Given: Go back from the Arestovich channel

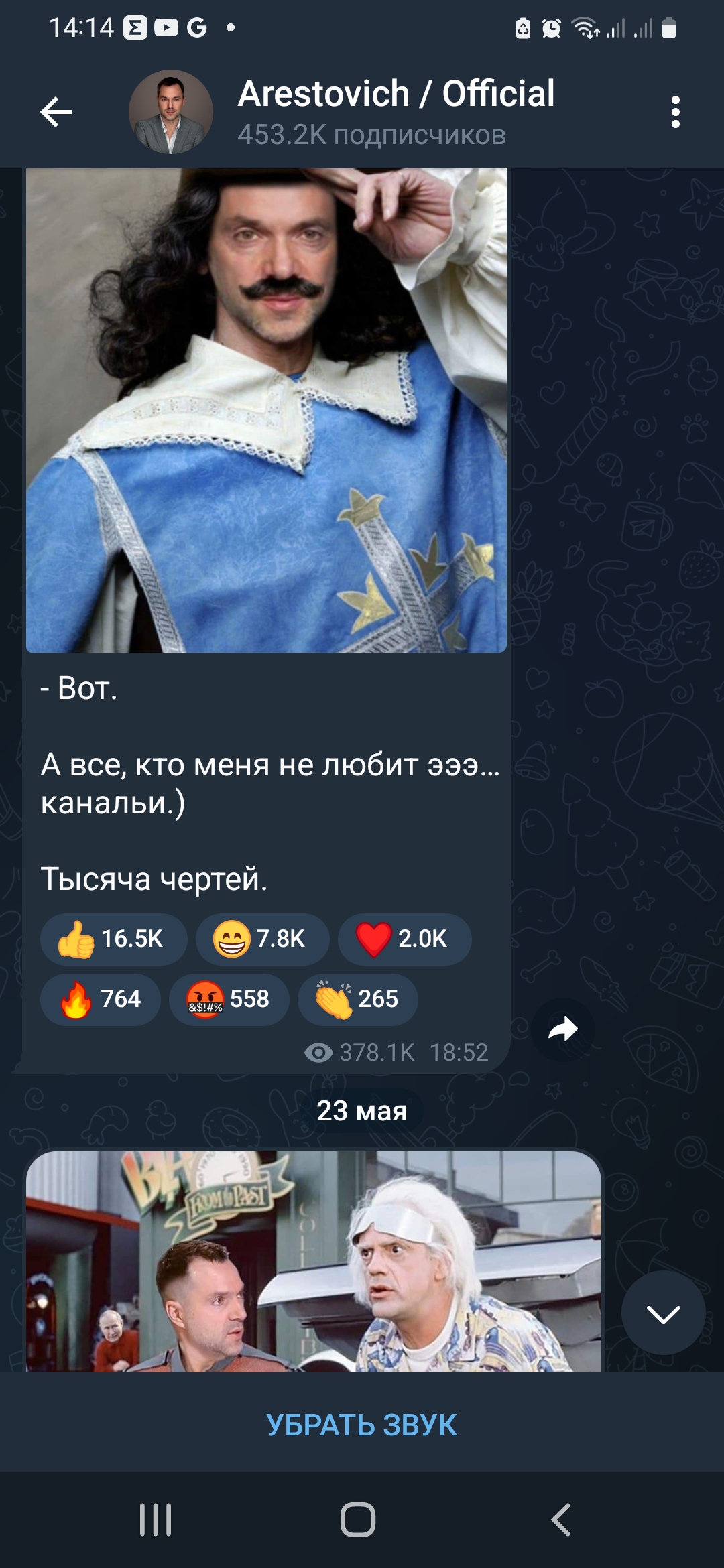Looking at the screenshot, I should pyautogui.click(x=56, y=112).
